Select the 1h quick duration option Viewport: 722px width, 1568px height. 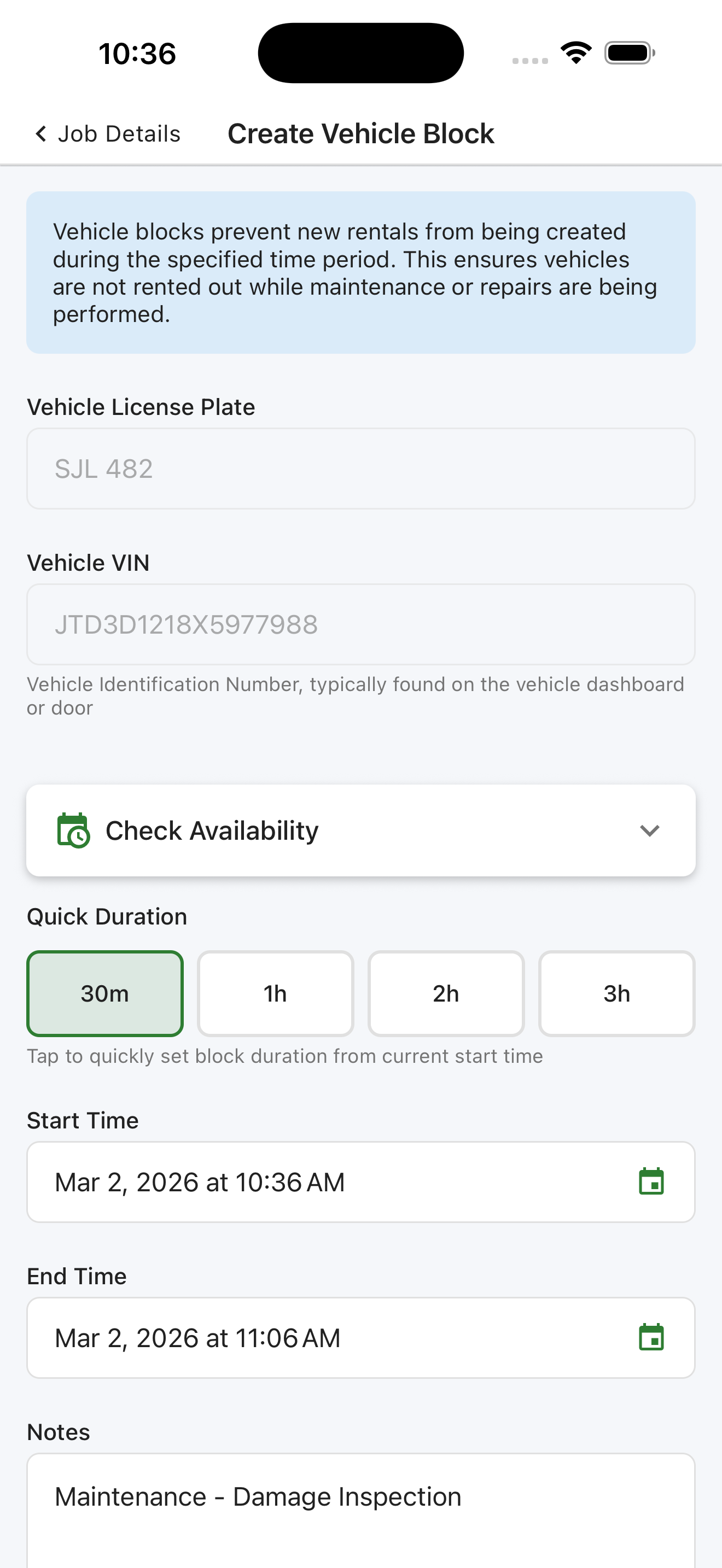coord(275,993)
